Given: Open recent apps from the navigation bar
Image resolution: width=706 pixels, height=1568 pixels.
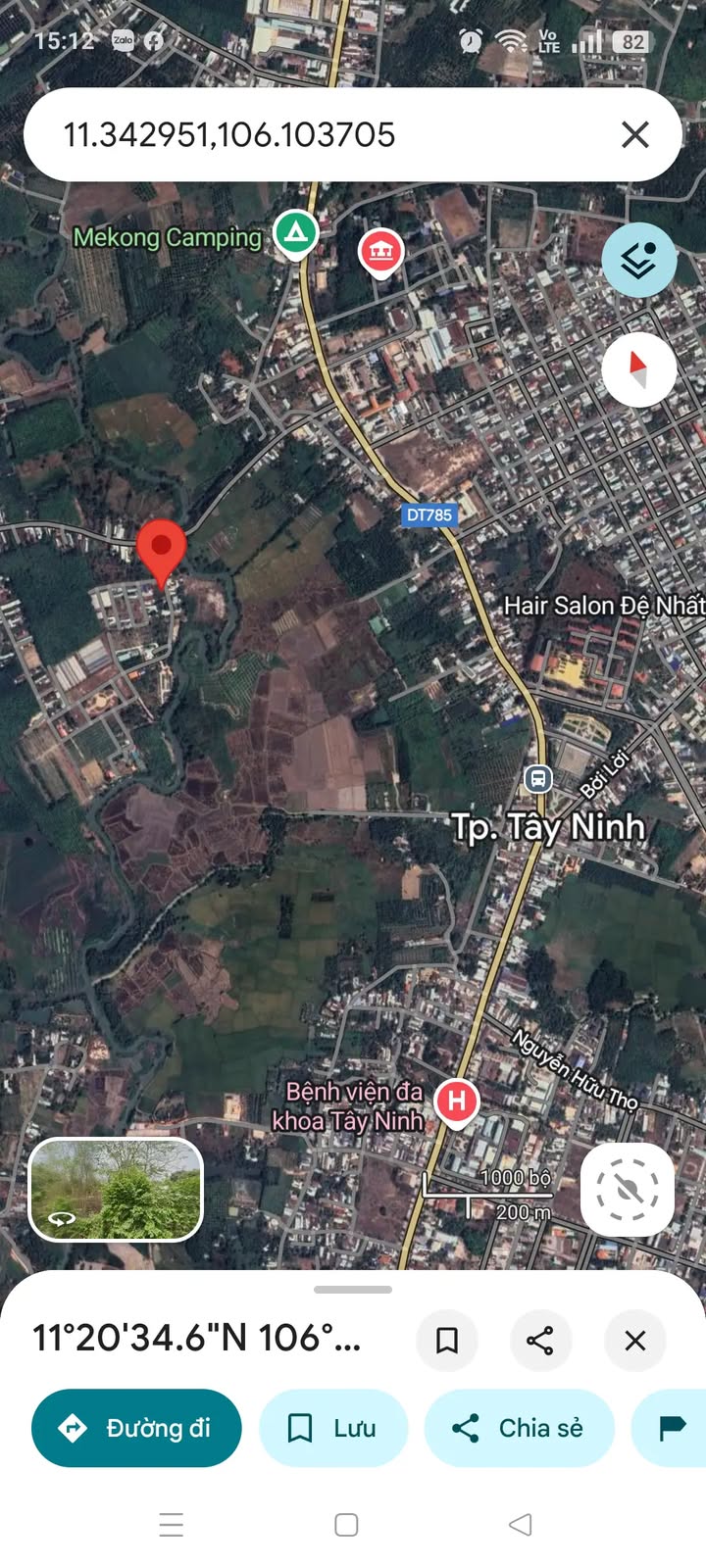Looking at the screenshot, I should pos(172,1524).
